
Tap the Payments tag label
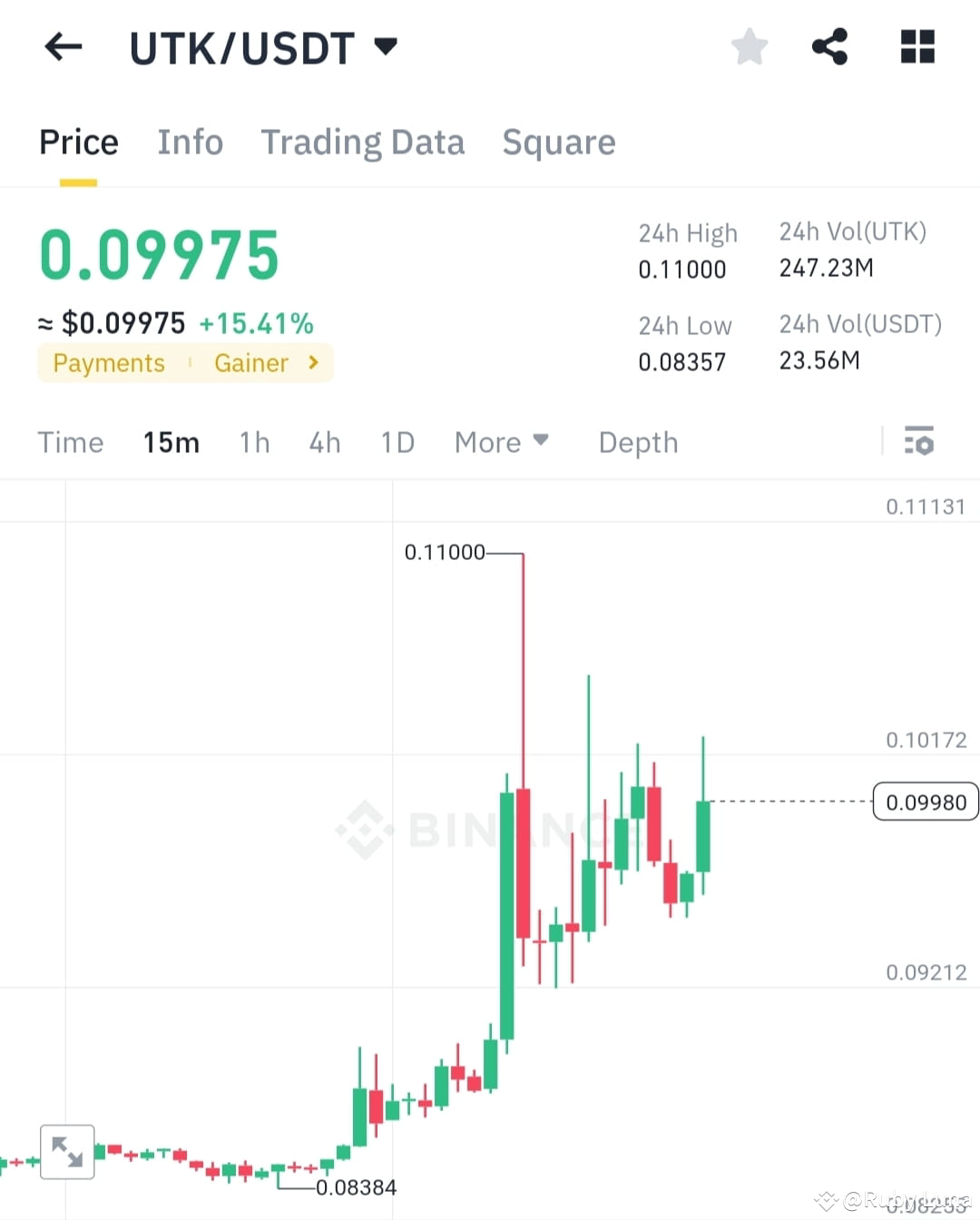point(108,362)
